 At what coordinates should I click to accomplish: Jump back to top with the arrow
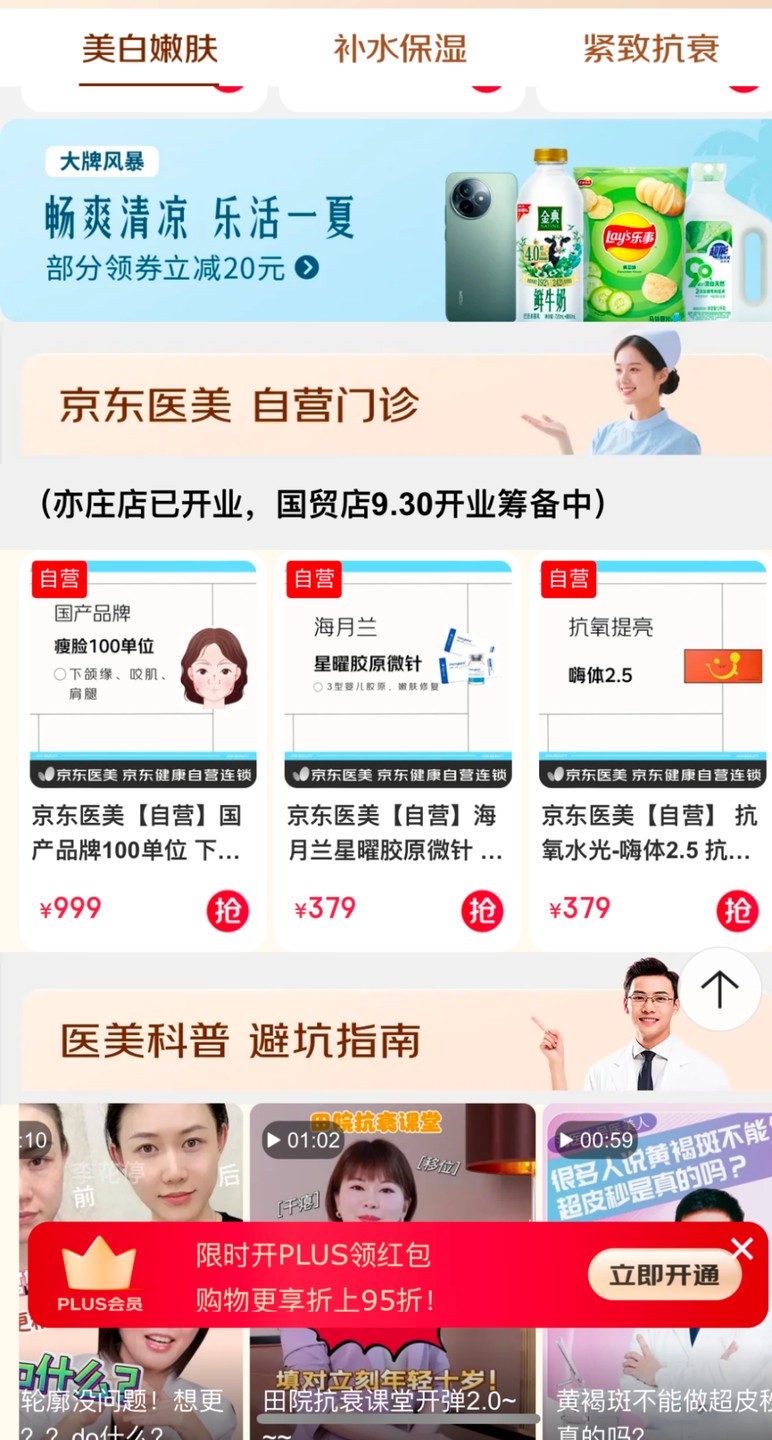pos(719,989)
